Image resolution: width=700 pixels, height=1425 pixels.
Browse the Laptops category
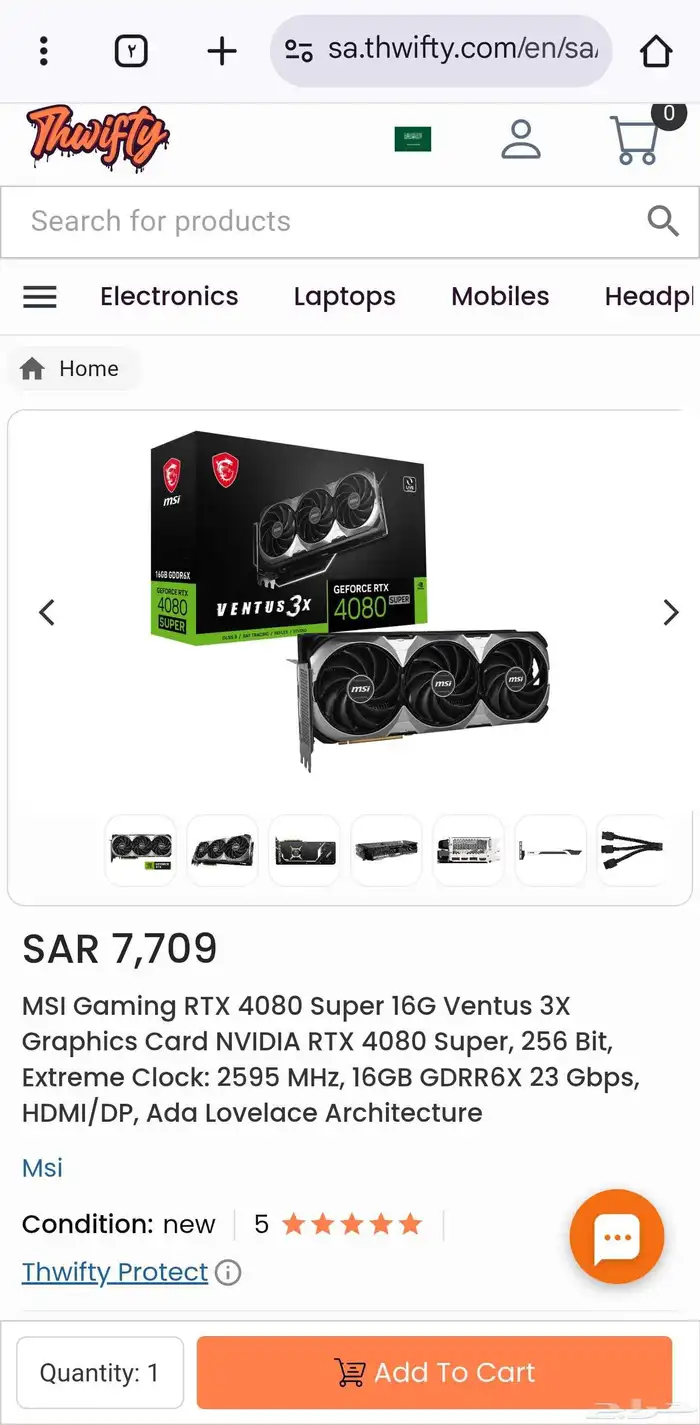tap(344, 297)
